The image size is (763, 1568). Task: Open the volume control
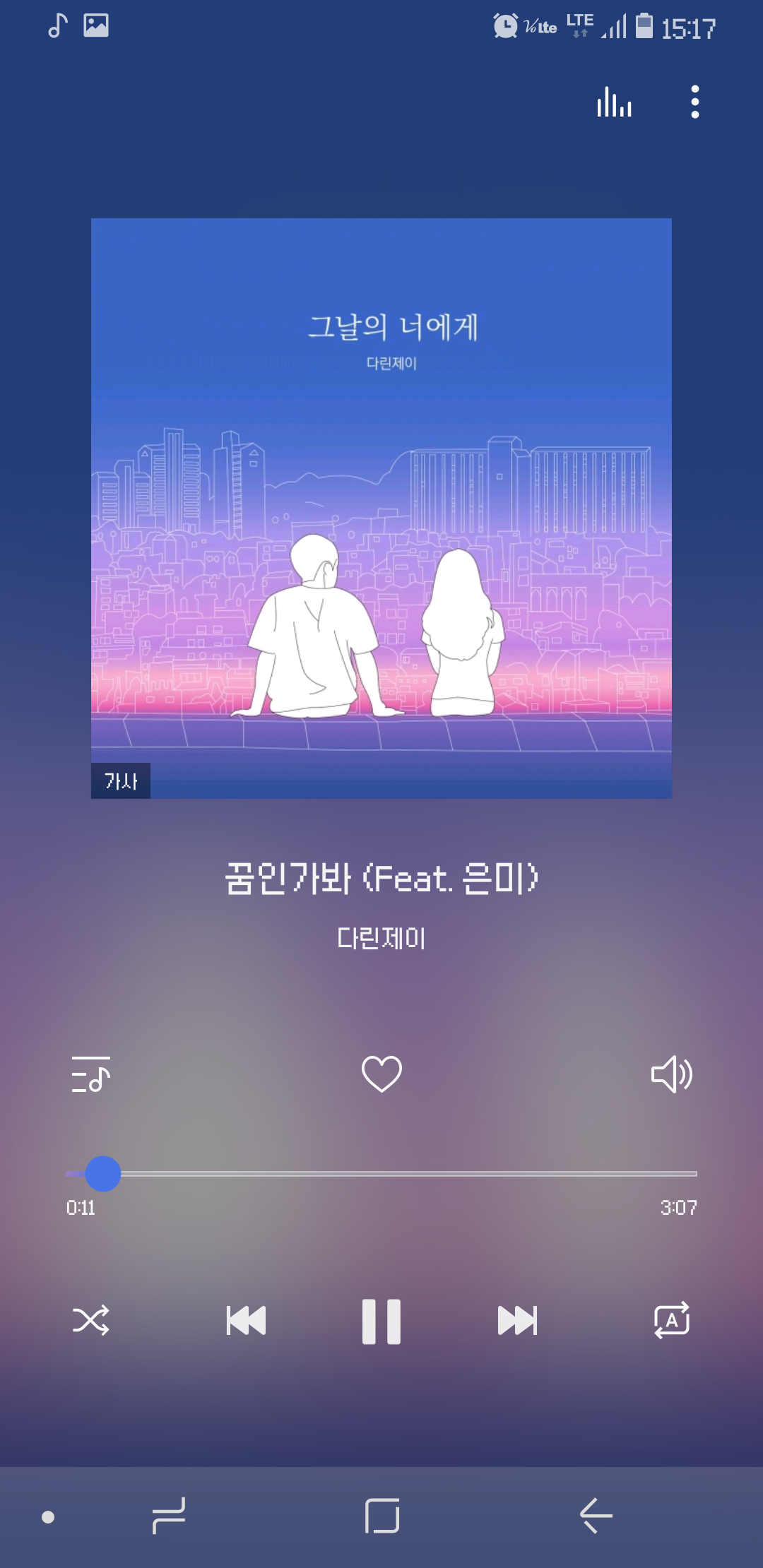pyautogui.click(x=671, y=1074)
